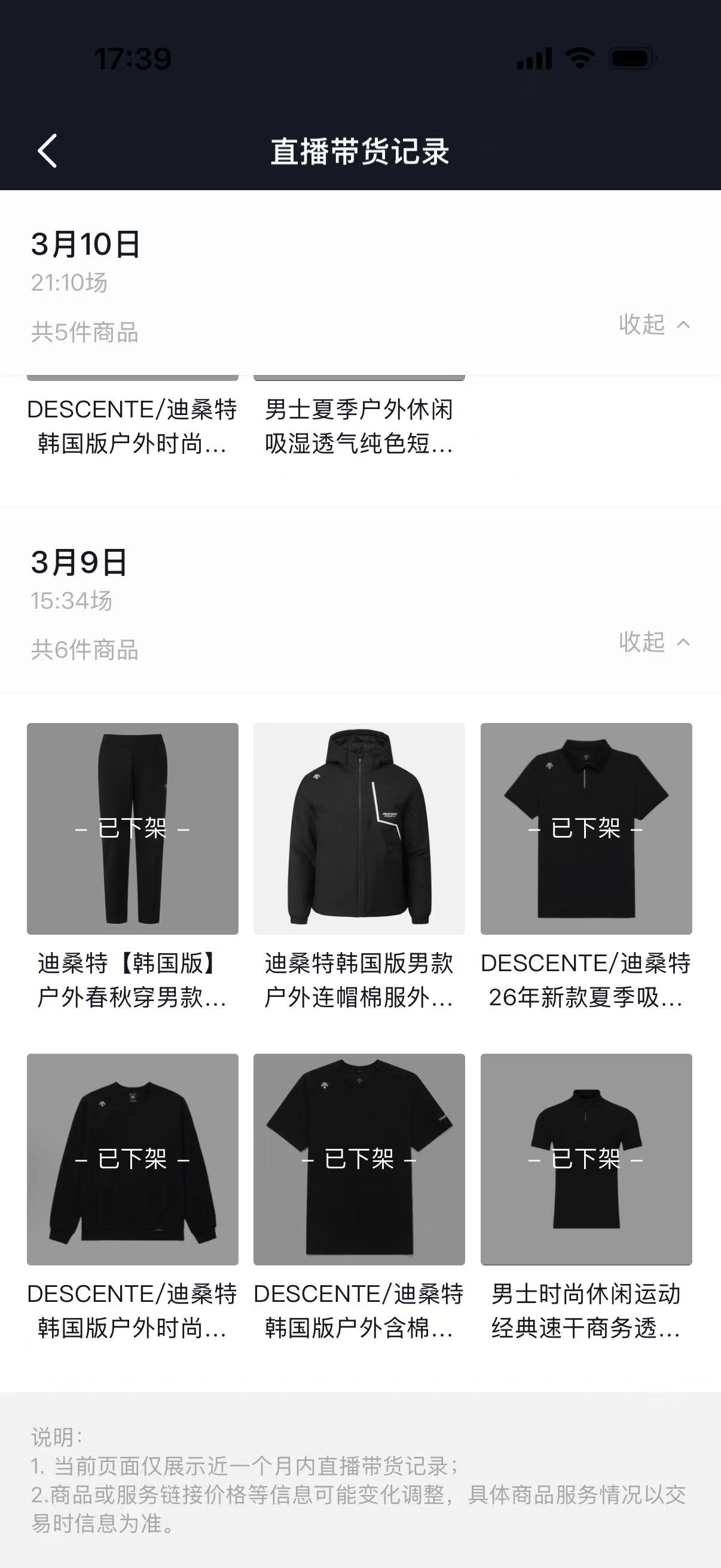Open the 26年新款夏季 polo shirt item
The height and width of the screenshot is (1568, 721).
coord(586,828)
